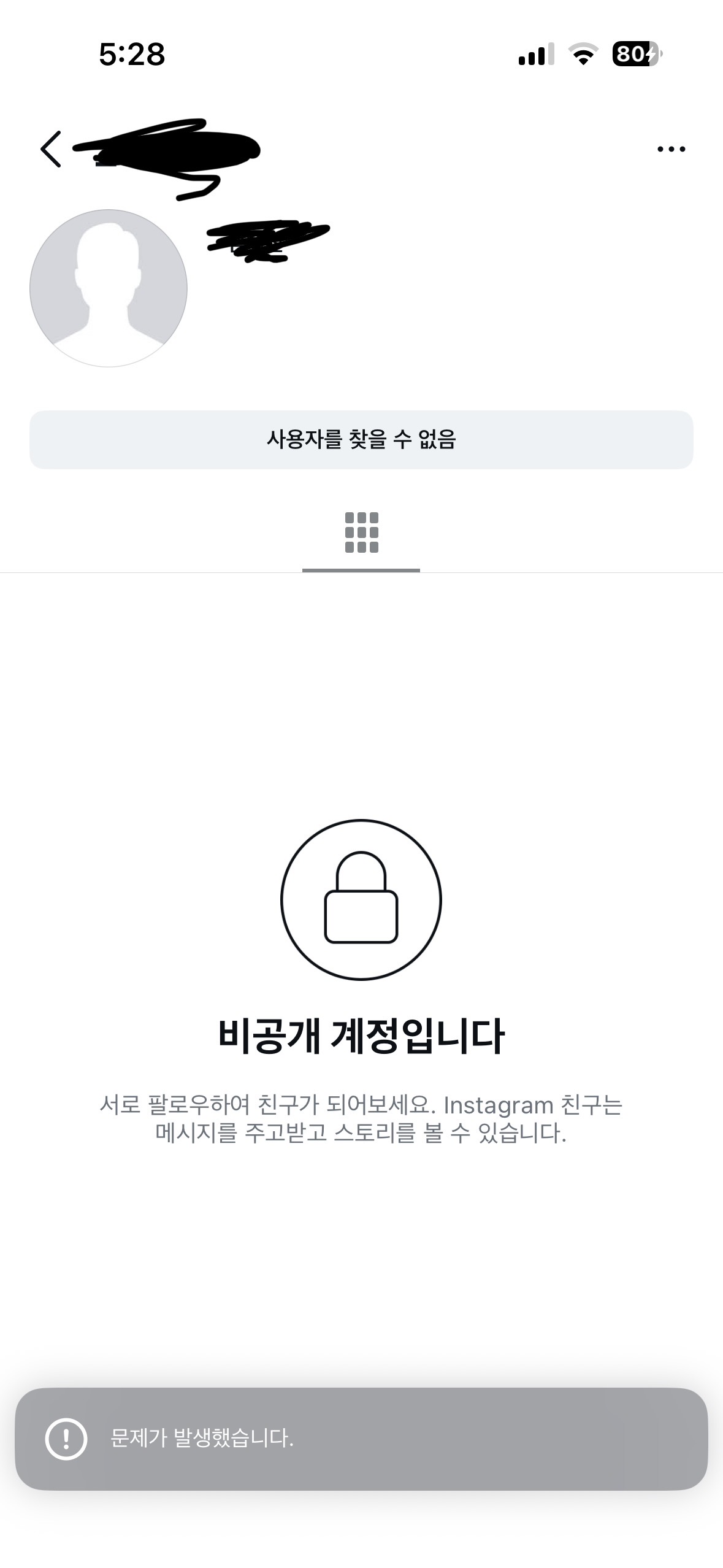Screen dimensions: 723x1568
Task: Tap the blank profile picture
Action: click(x=109, y=288)
